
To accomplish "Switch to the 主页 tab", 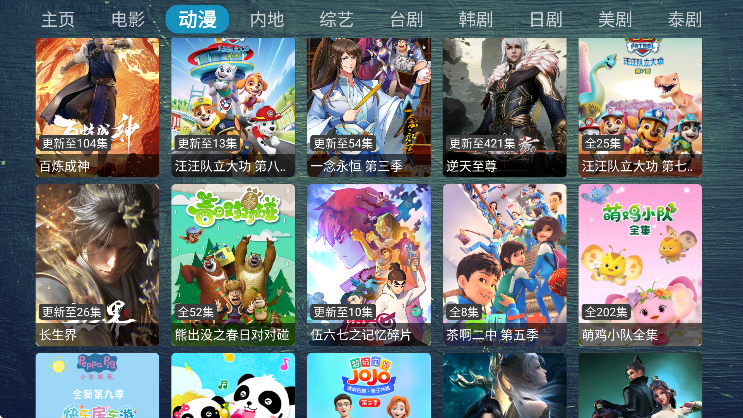I will 58,19.
